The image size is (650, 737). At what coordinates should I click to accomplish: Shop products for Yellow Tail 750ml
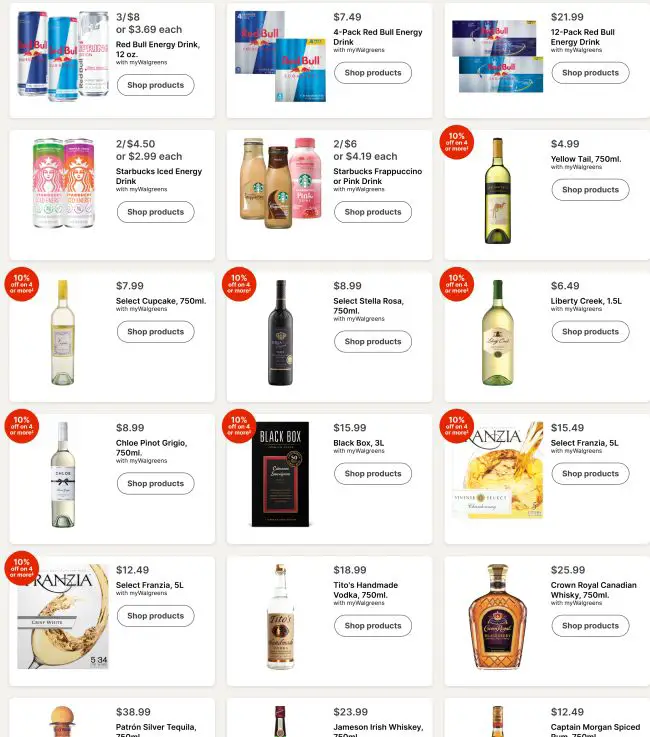pos(590,189)
